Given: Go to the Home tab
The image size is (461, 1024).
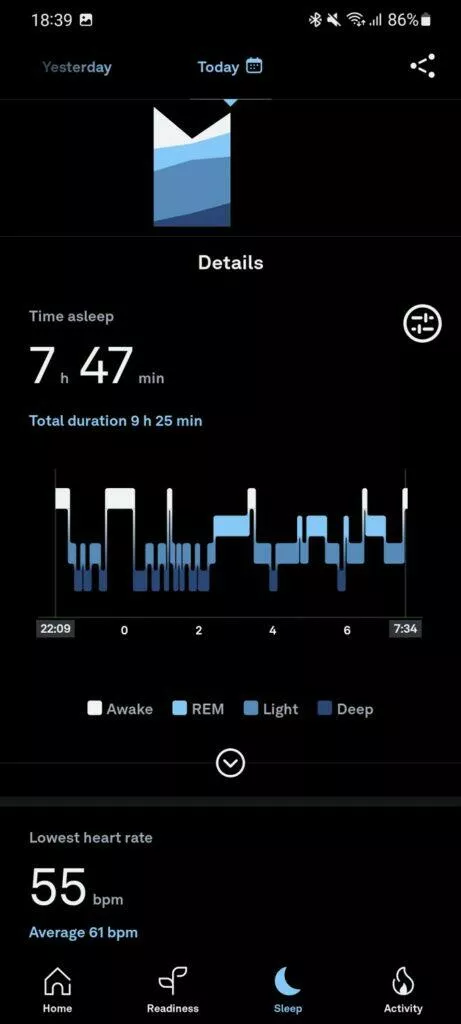Looking at the screenshot, I should point(57,990).
